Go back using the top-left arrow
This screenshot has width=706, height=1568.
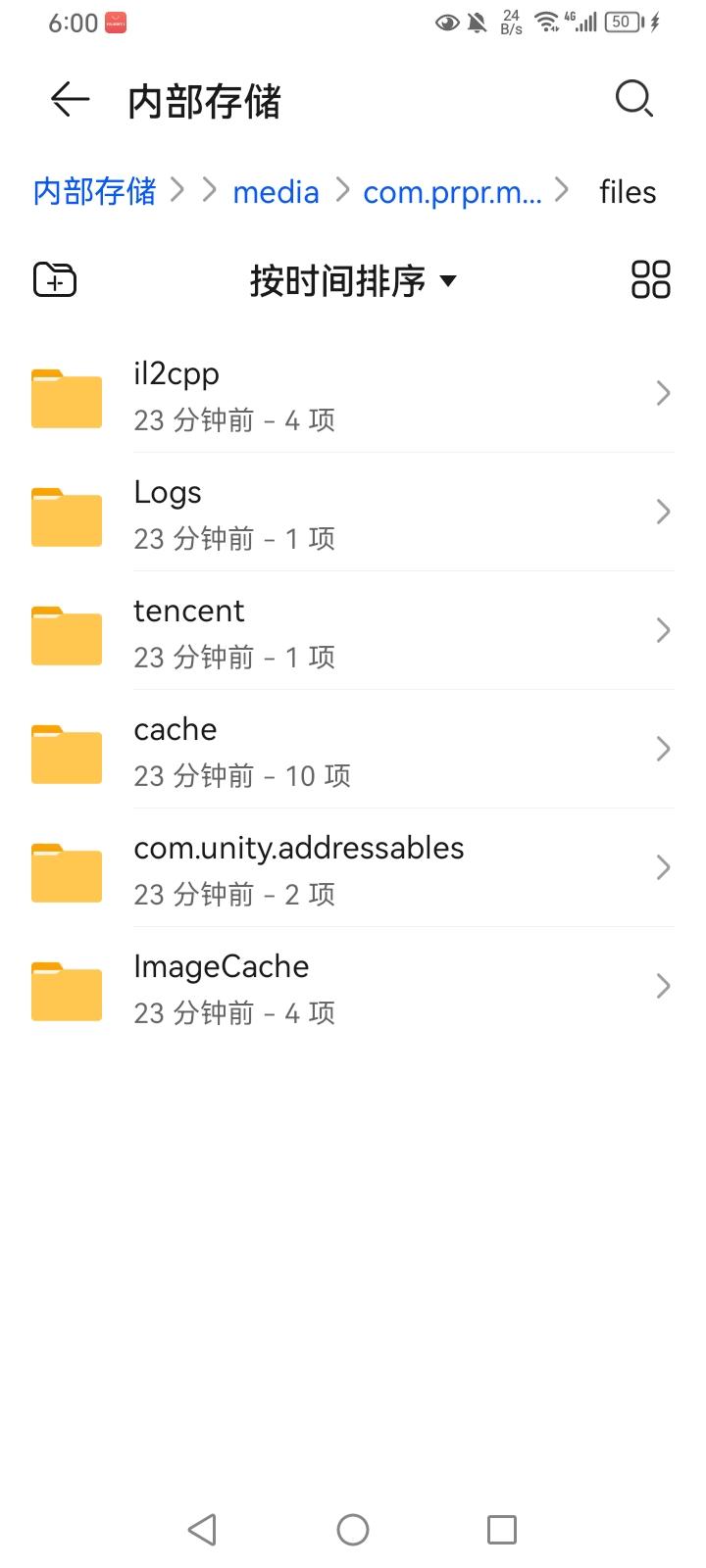70,99
